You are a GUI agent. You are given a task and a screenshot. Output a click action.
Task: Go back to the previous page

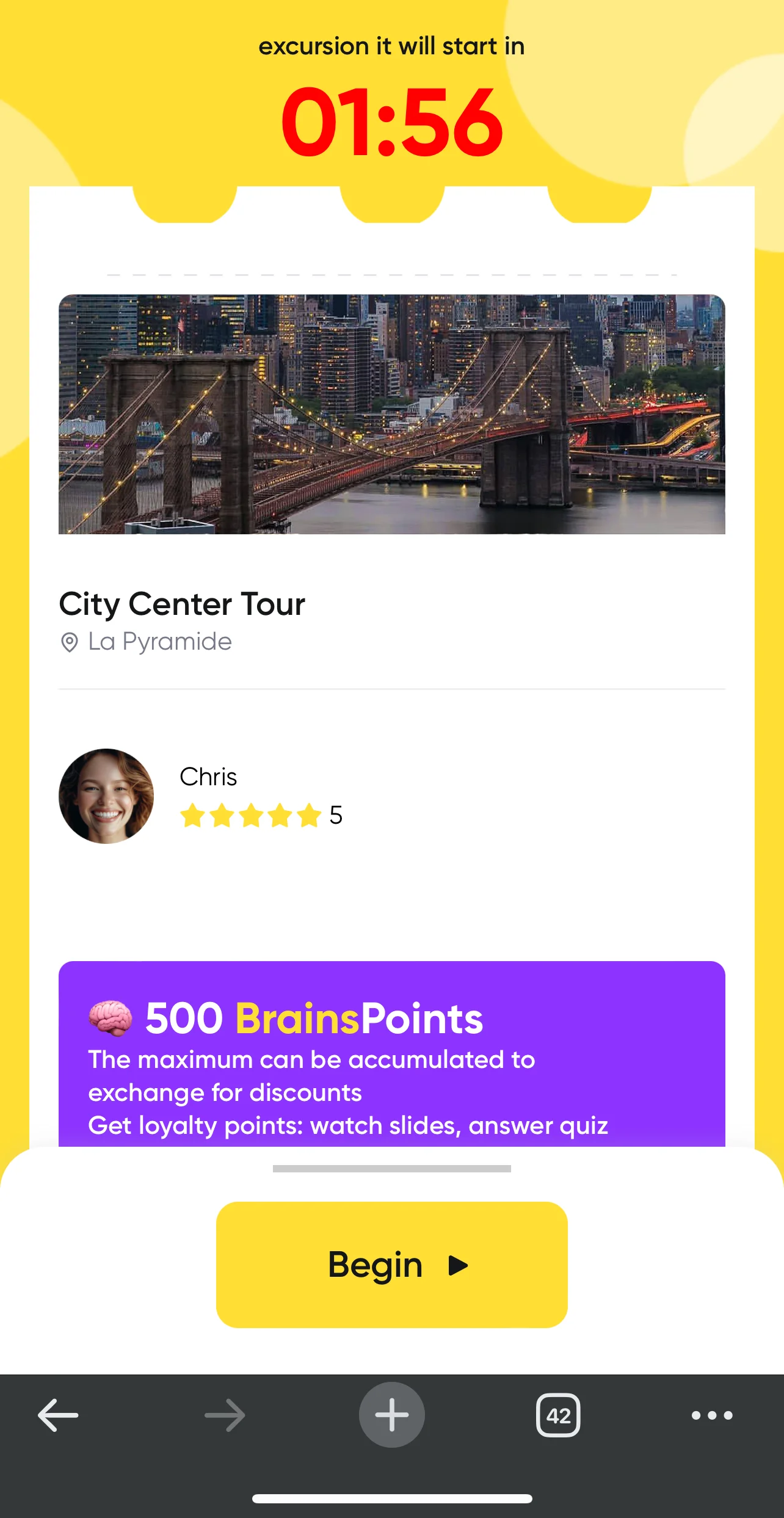(x=58, y=1415)
